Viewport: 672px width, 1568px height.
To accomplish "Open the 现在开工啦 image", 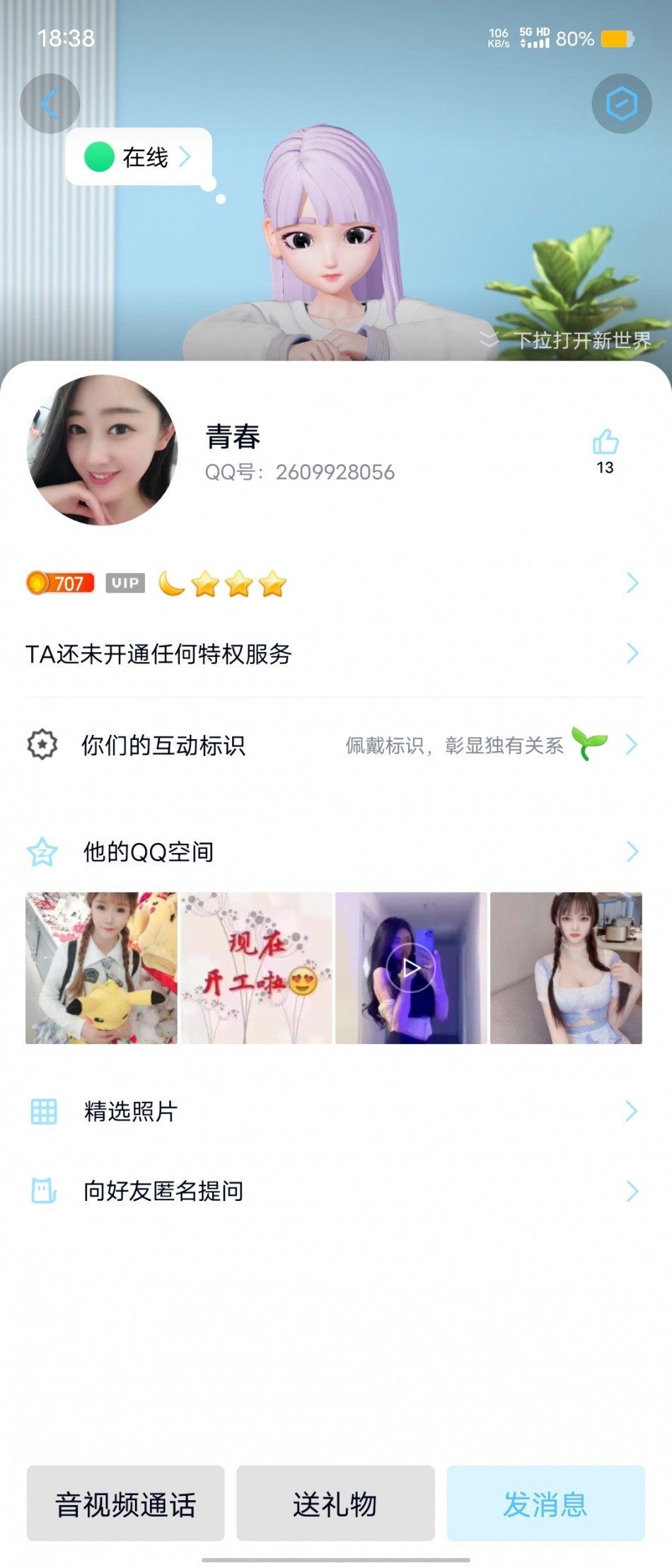I will pyautogui.click(x=256, y=968).
